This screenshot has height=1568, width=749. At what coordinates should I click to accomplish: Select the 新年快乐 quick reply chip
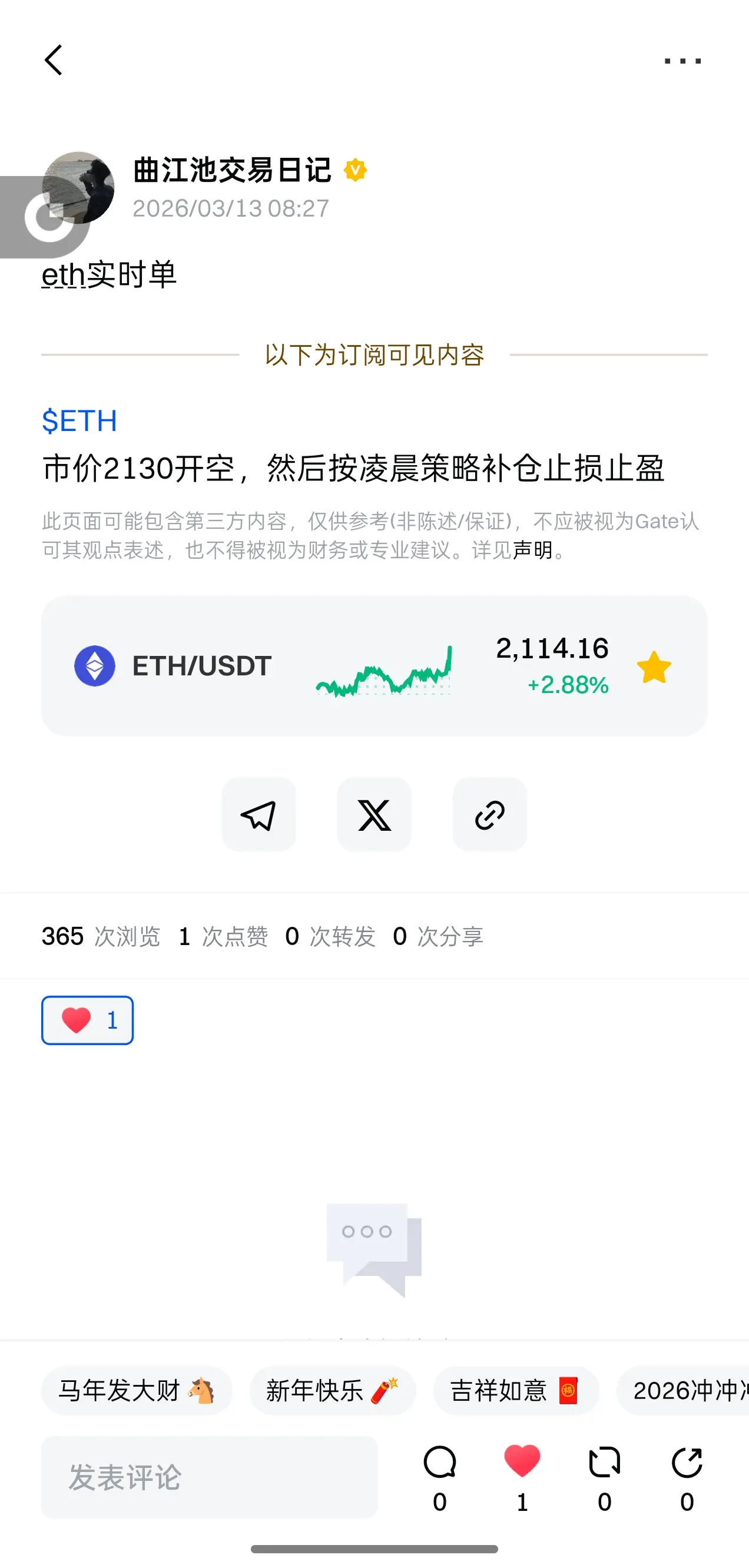coord(333,1391)
